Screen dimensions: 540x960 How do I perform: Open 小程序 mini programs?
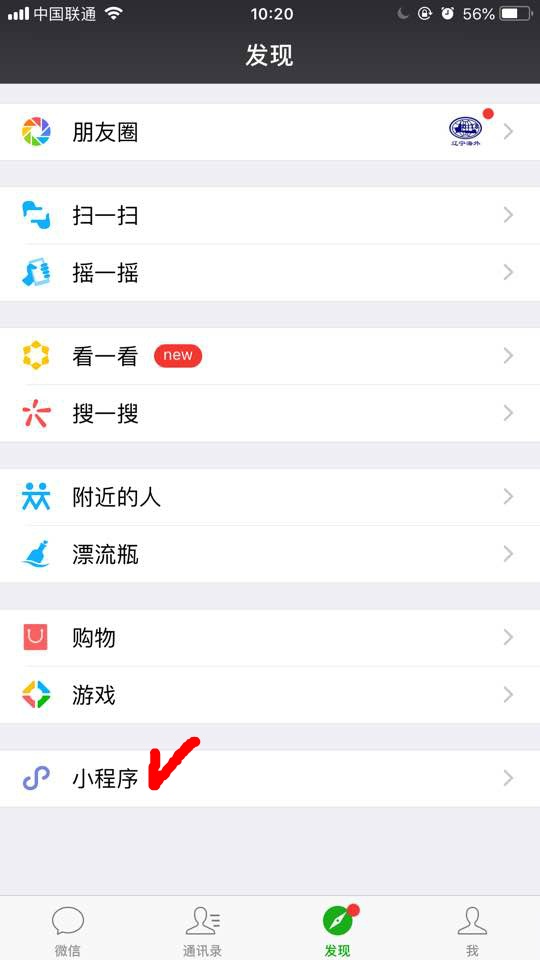click(270, 778)
